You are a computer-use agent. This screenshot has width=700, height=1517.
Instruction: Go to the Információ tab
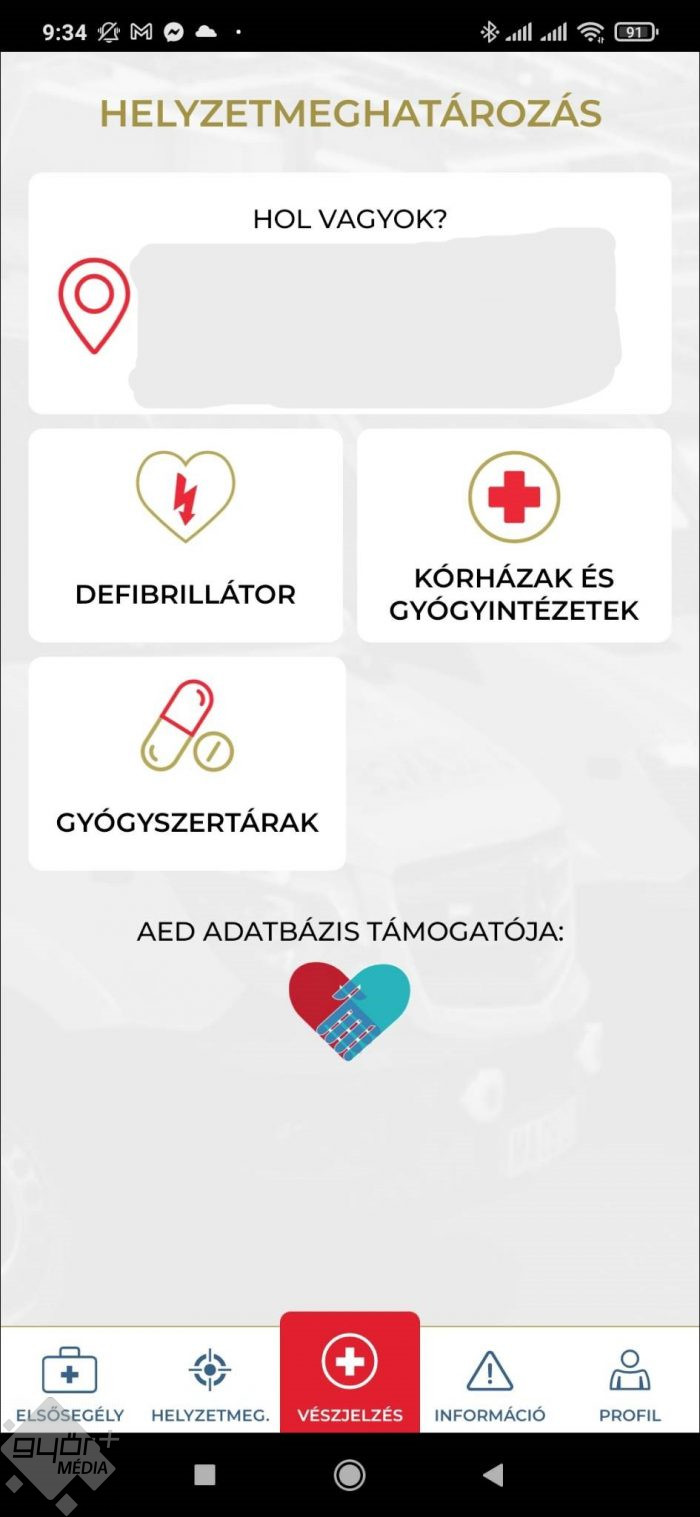click(490, 1381)
